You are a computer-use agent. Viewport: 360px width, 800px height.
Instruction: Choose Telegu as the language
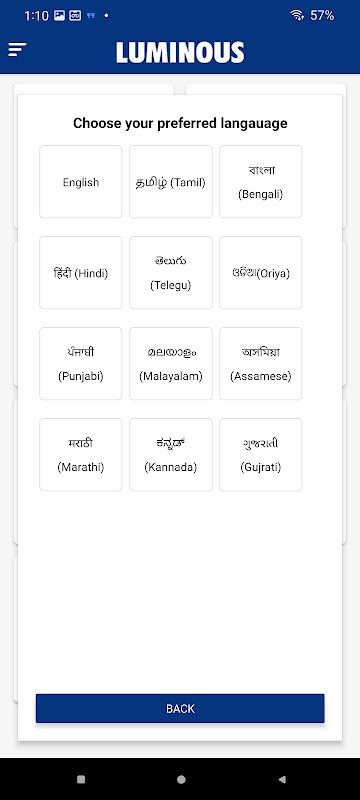[x=171, y=272]
